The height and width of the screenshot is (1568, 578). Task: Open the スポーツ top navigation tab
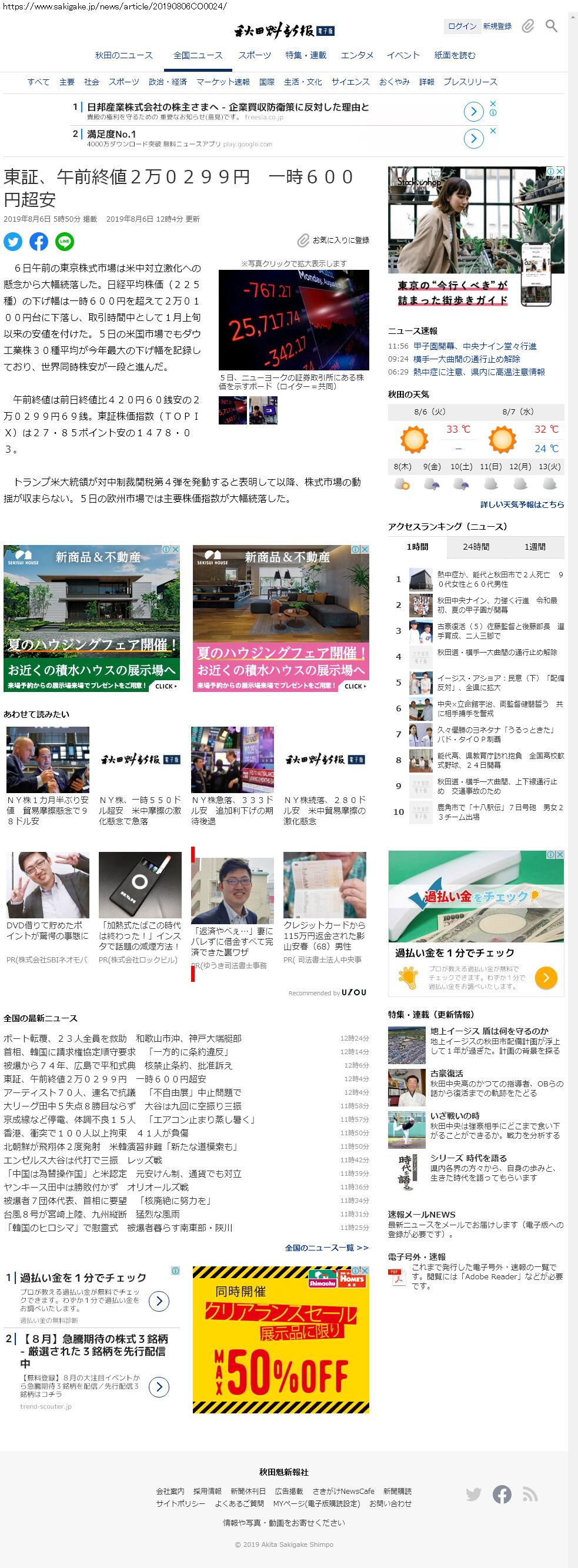pos(254,55)
